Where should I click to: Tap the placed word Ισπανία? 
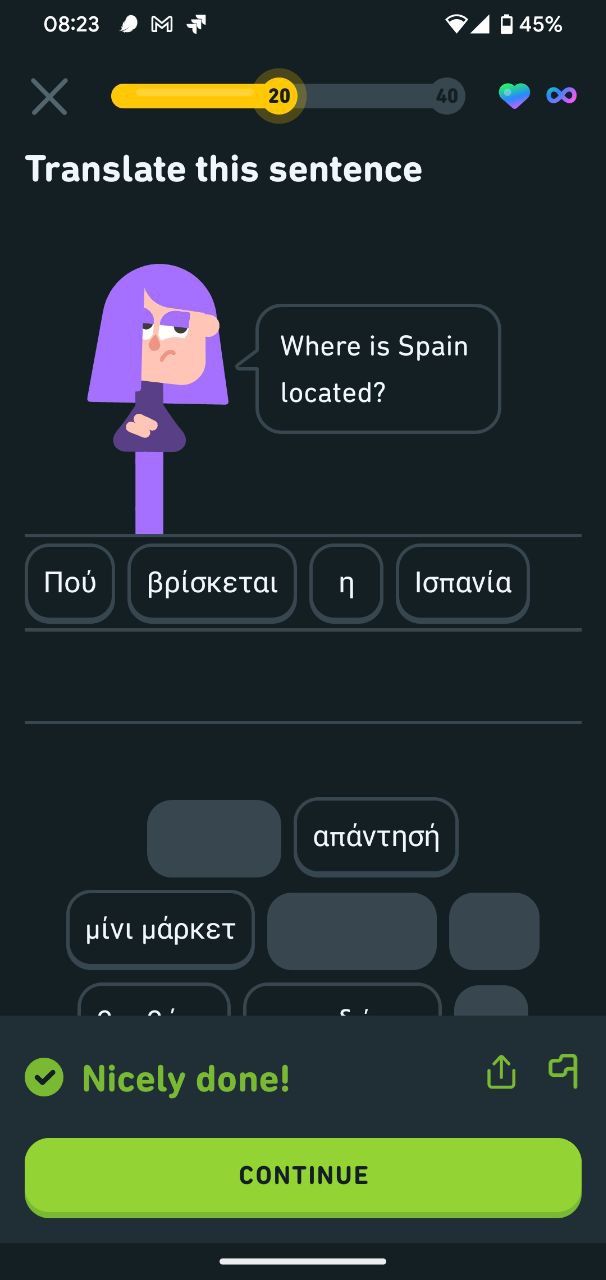coord(463,583)
